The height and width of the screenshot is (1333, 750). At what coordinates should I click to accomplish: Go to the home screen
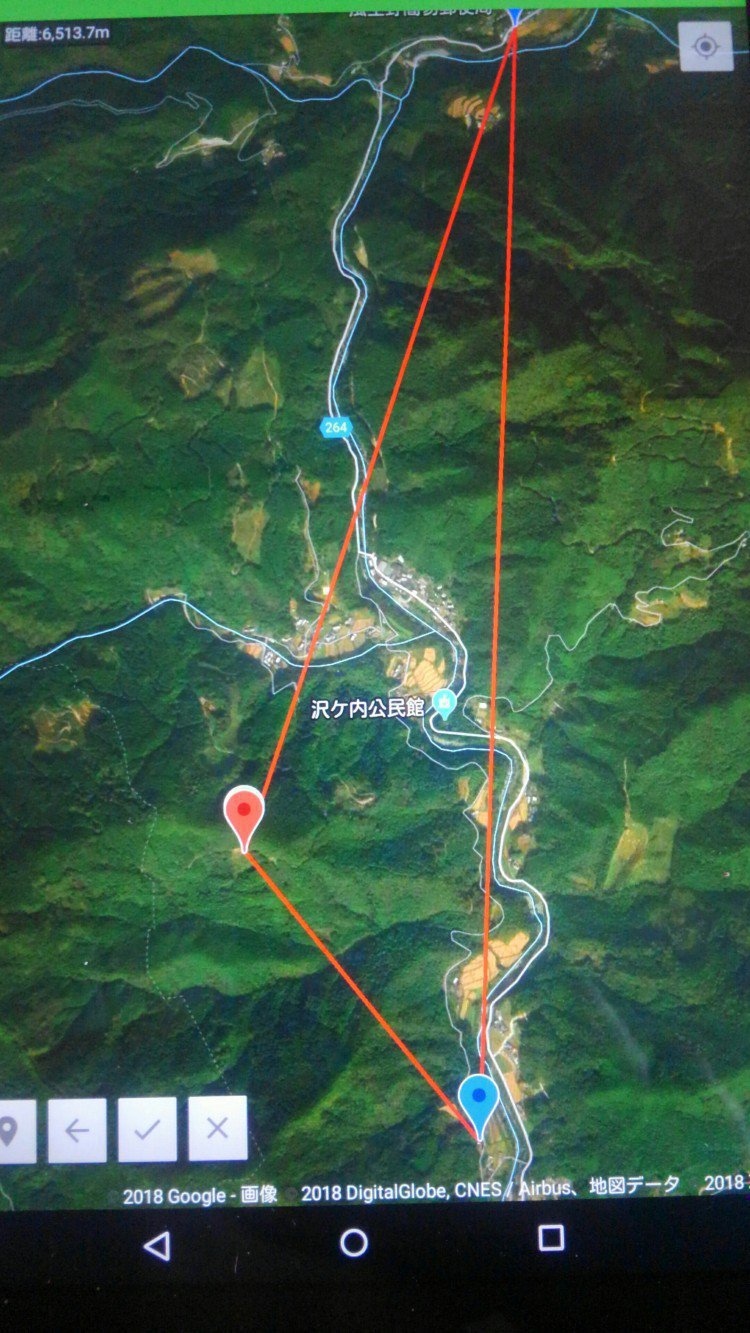(x=354, y=1242)
